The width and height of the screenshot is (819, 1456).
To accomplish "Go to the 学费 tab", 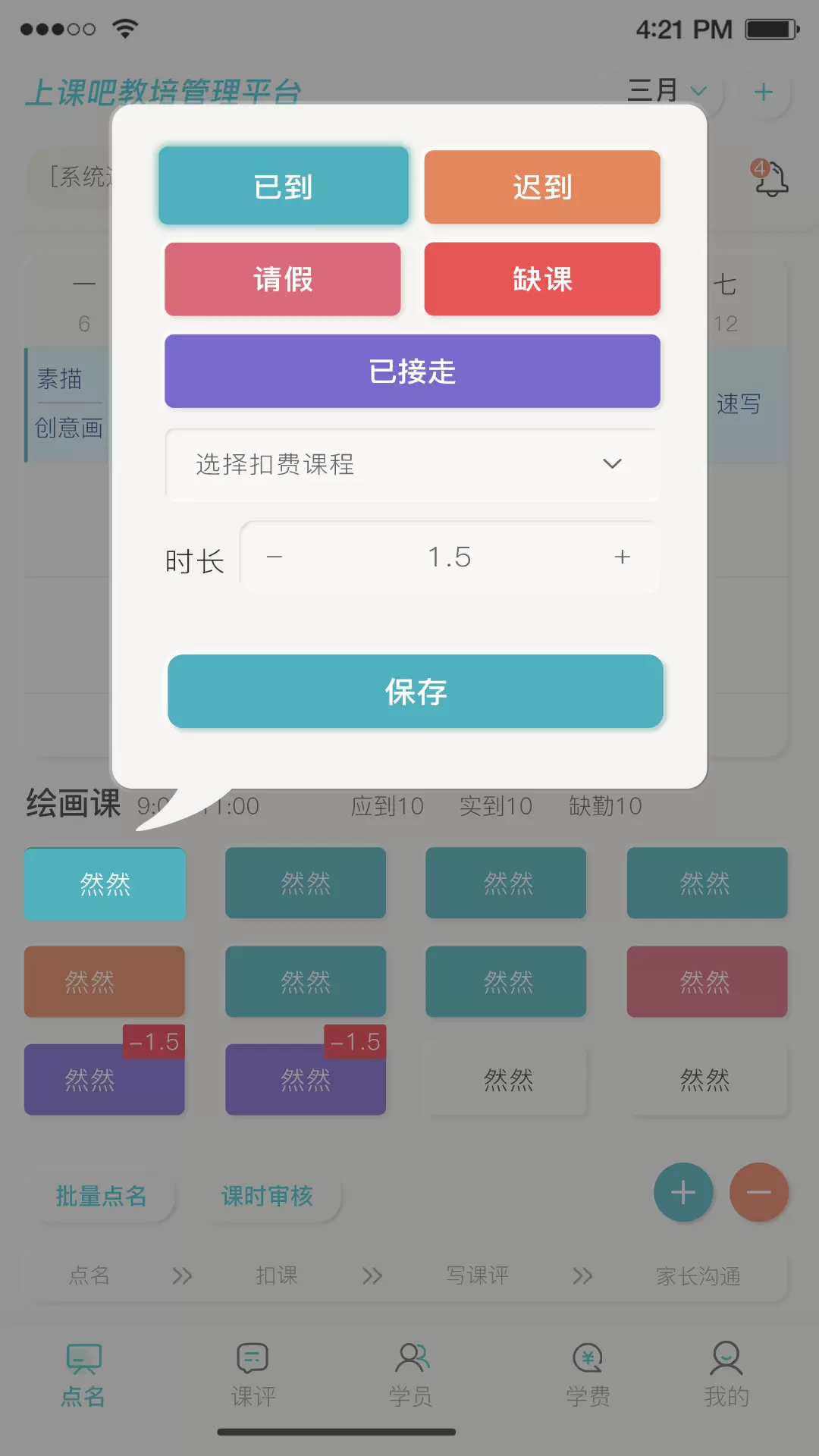I will pos(588,1375).
